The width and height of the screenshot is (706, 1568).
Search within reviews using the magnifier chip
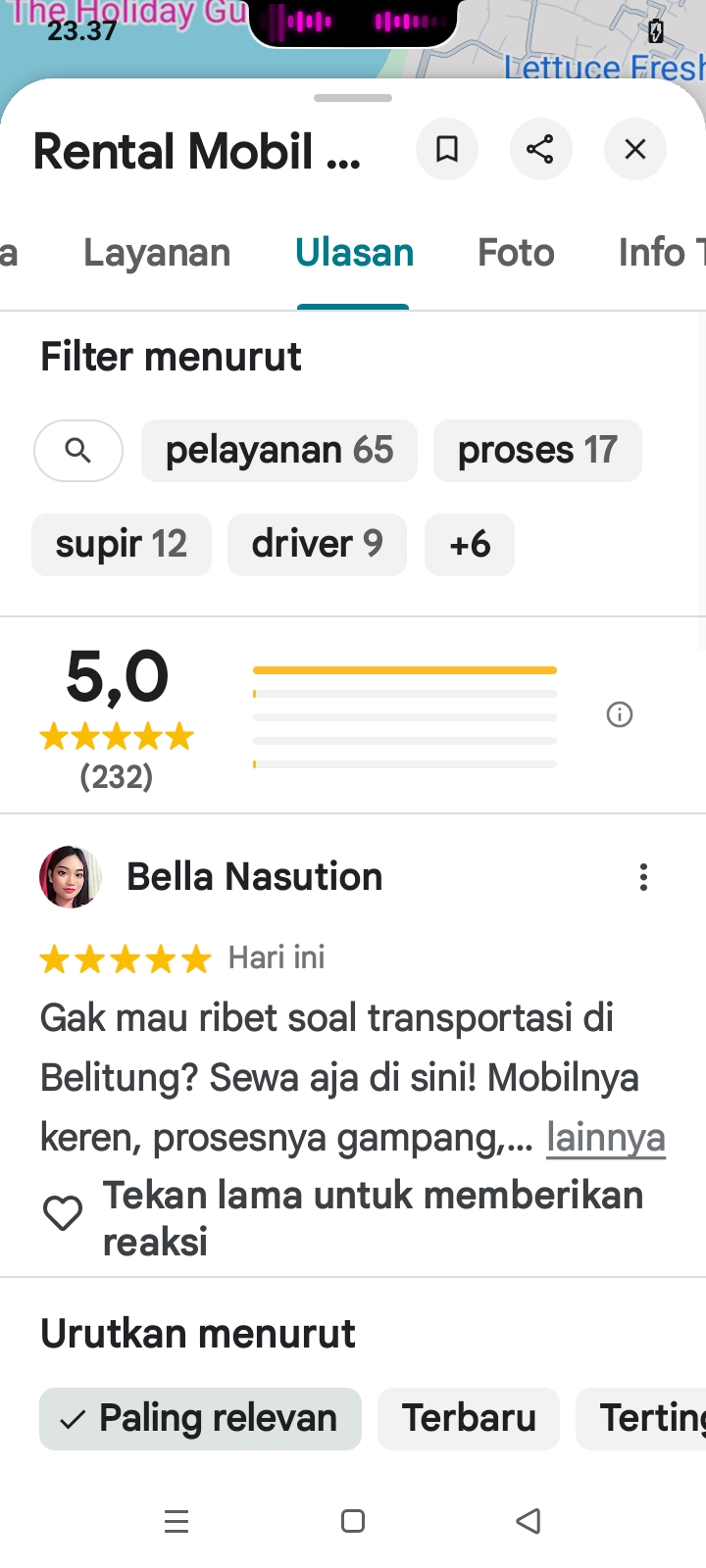pyautogui.click(x=78, y=451)
